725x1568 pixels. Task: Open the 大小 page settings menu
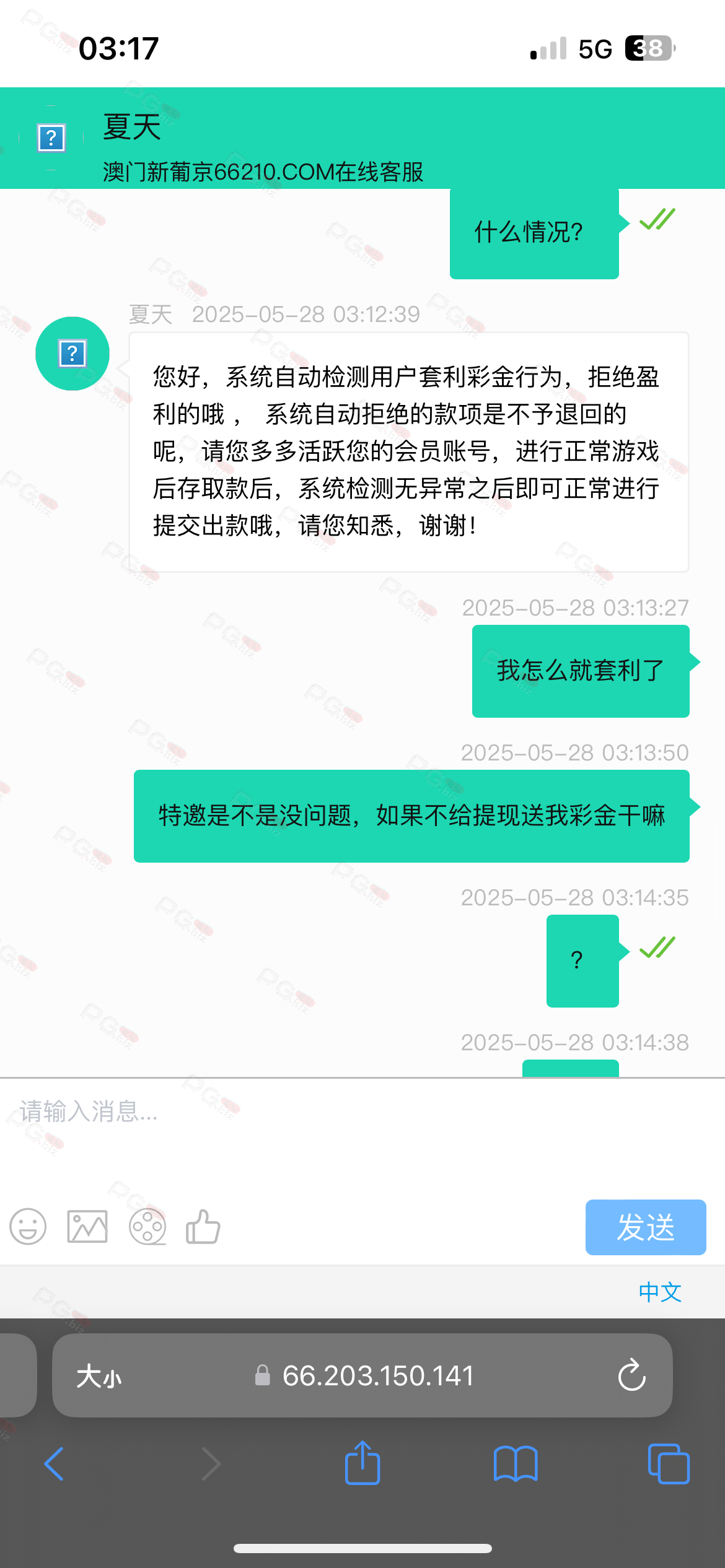tap(99, 1377)
